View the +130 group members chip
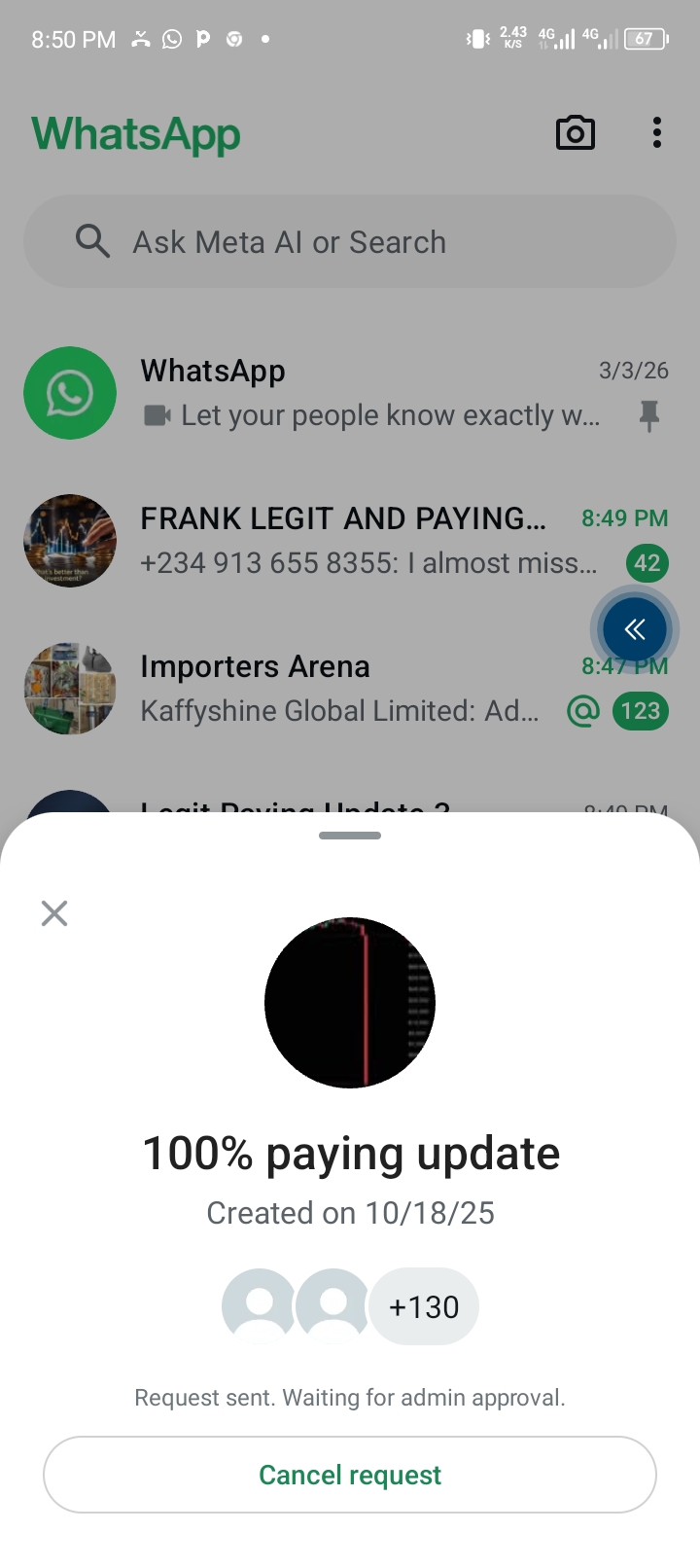This screenshot has height=1568, width=700. [x=424, y=1306]
